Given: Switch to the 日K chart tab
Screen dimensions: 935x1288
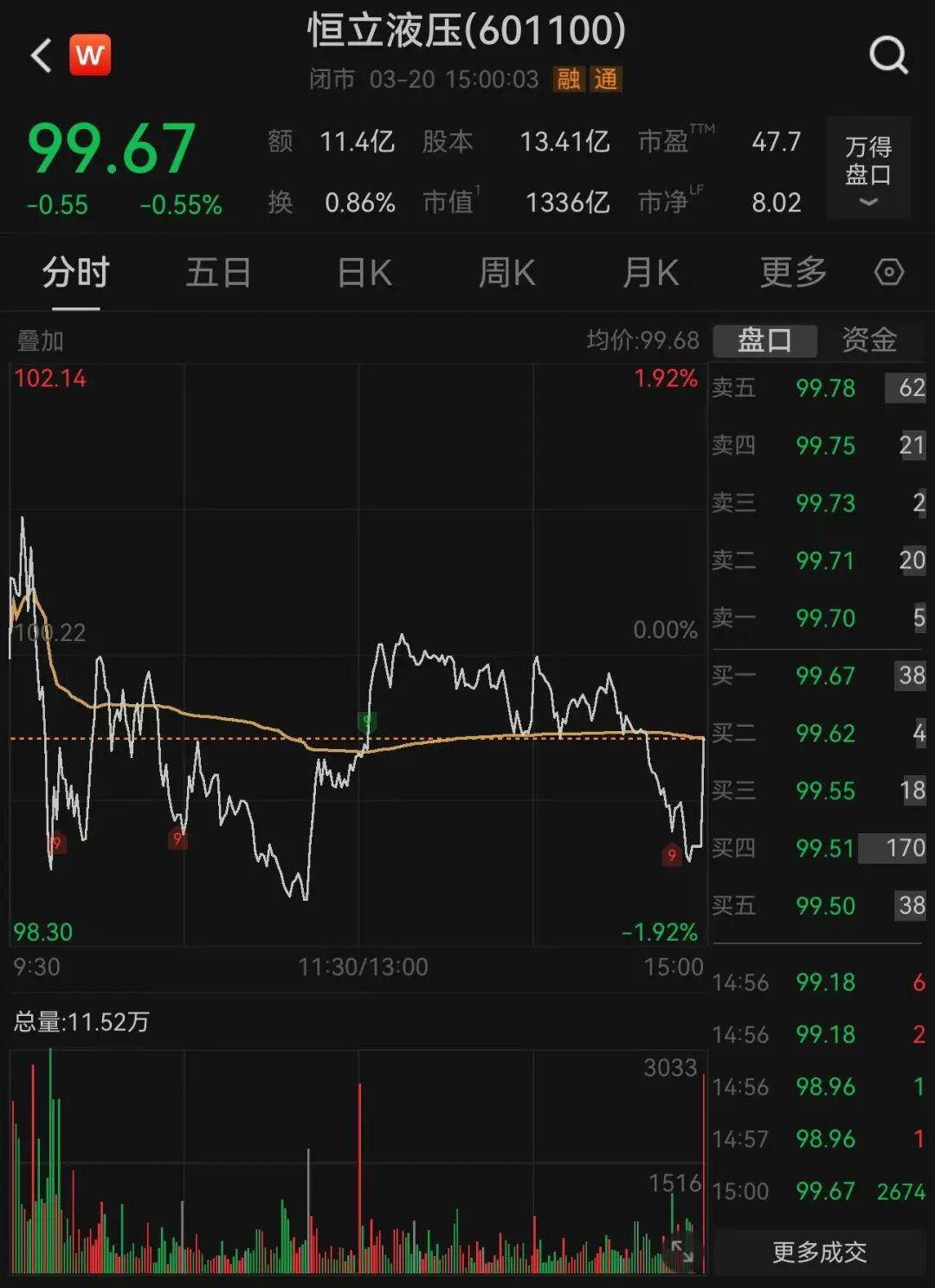Looking at the screenshot, I should click(x=364, y=273).
